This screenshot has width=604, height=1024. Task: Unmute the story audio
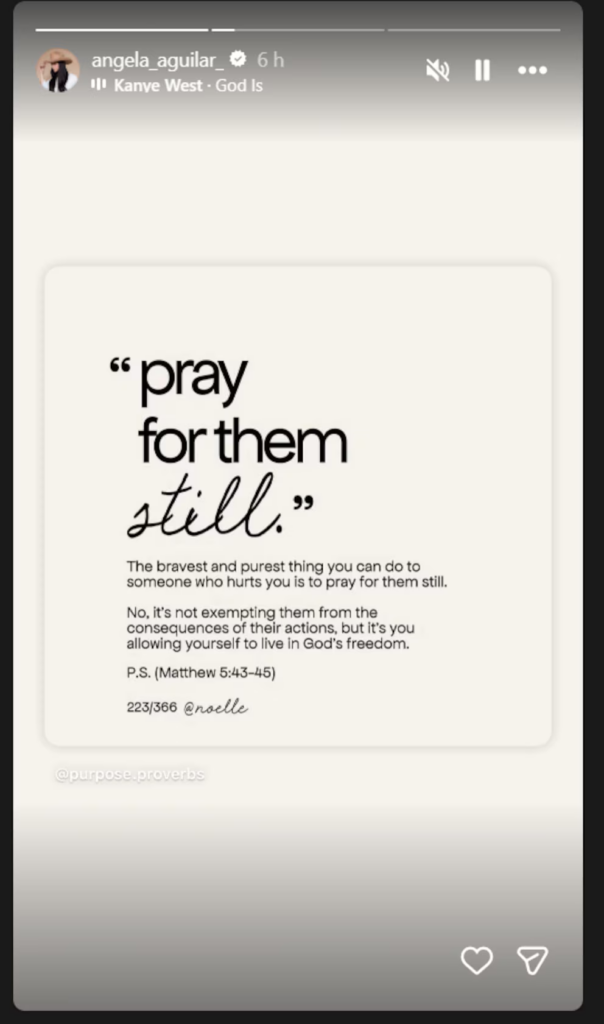437,70
